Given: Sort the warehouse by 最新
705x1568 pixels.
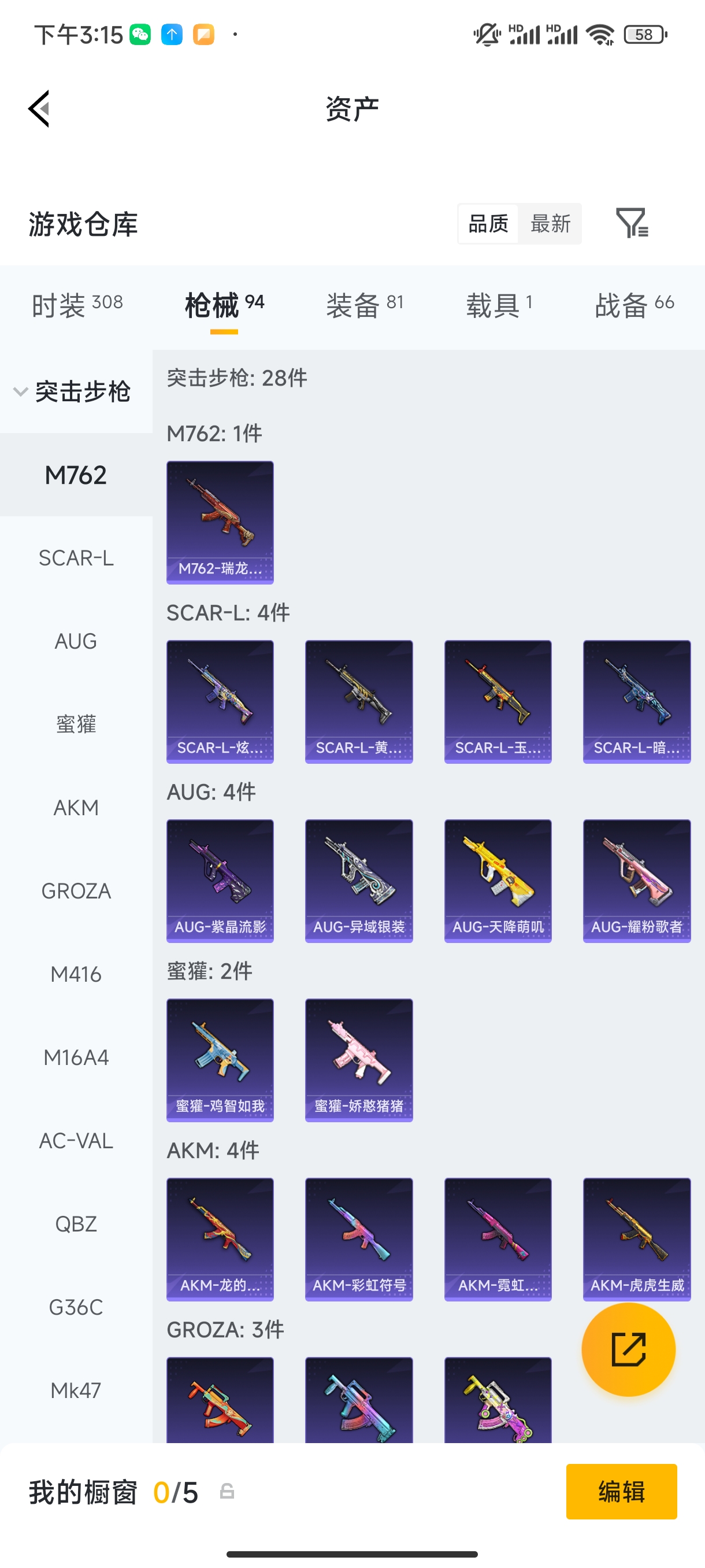Looking at the screenshot, I should [x=550, y=223].
